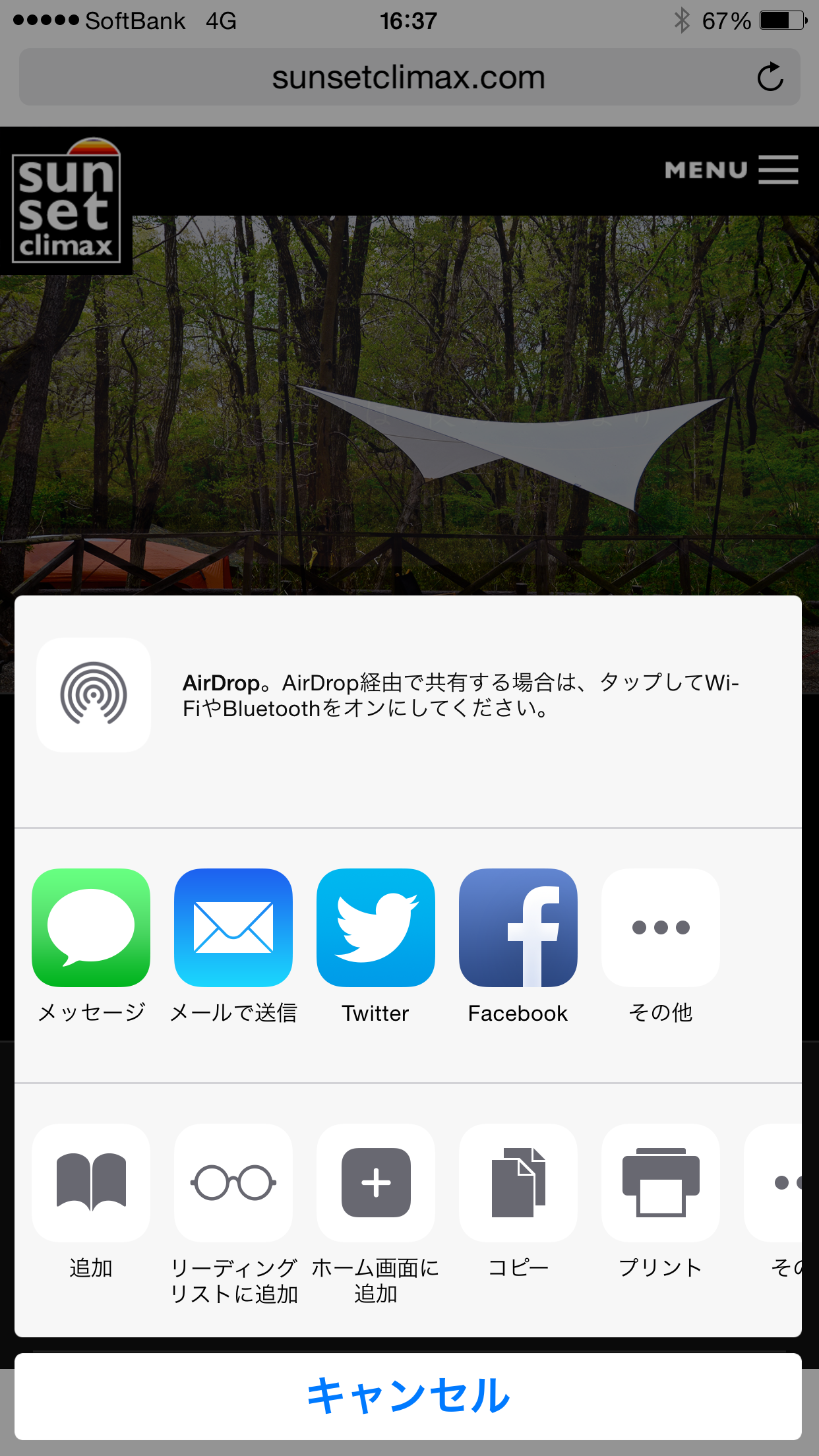Viewport: 819px width, 1456px height.
Task: Share the page on Facebook
Action: coord(518,927)
